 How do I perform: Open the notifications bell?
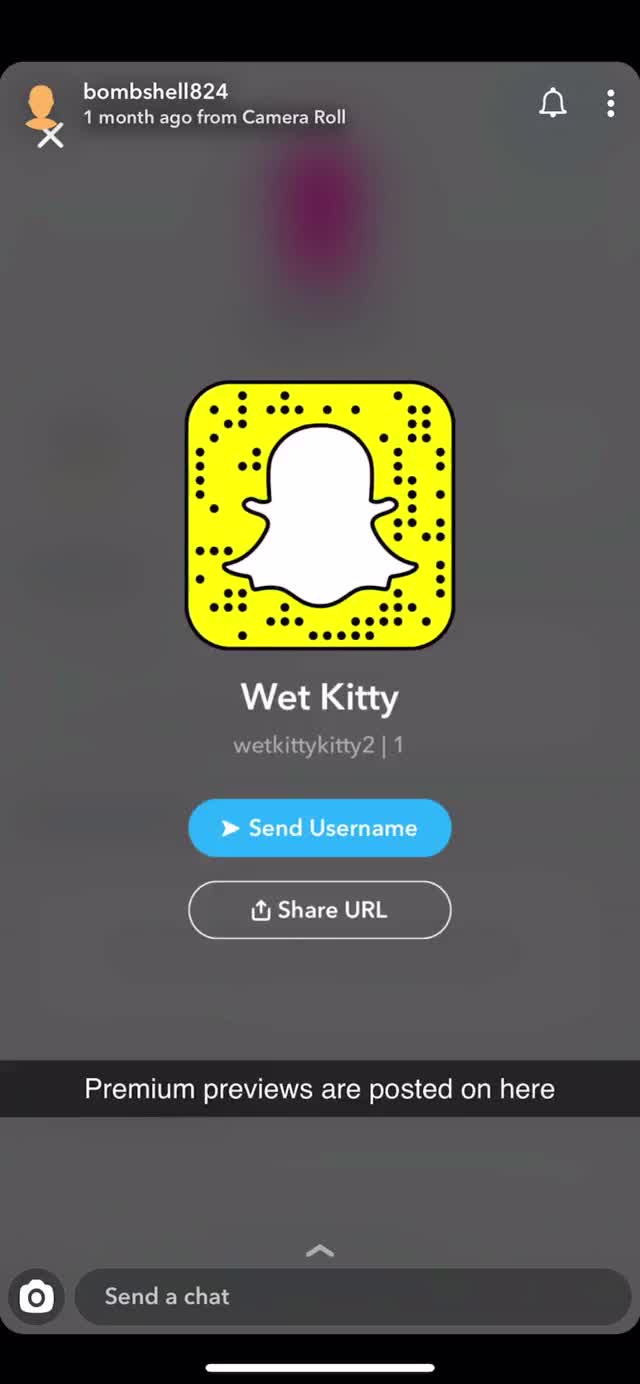point(553,103)
